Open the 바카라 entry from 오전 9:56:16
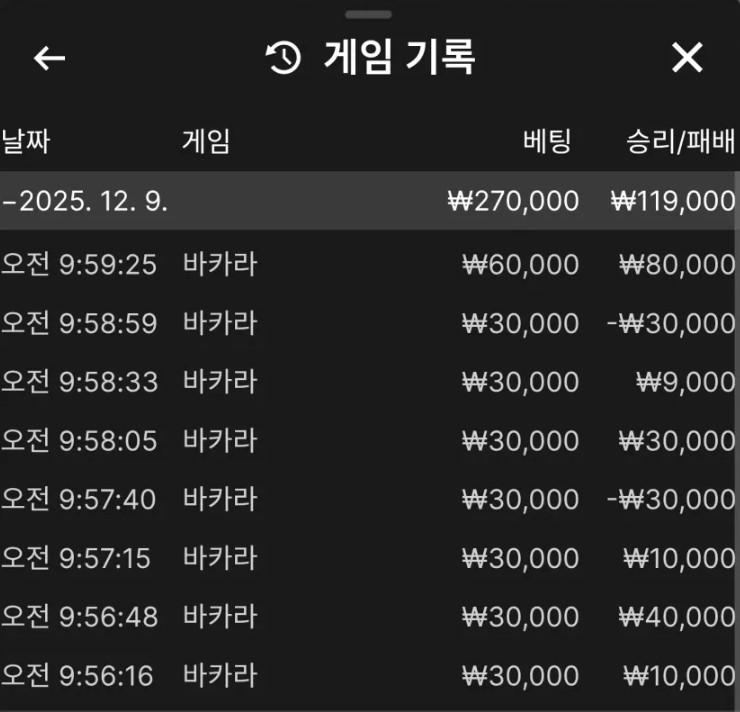Screen dimensions: 740x712 click(x=368, y=676)
